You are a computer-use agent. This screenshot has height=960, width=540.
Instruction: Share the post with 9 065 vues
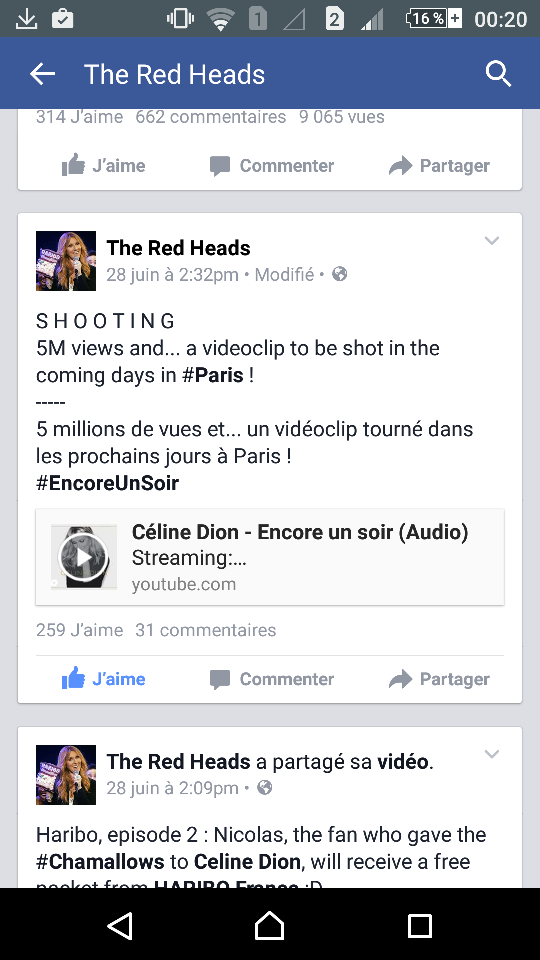pyautogui.click(x=440, y=165)
